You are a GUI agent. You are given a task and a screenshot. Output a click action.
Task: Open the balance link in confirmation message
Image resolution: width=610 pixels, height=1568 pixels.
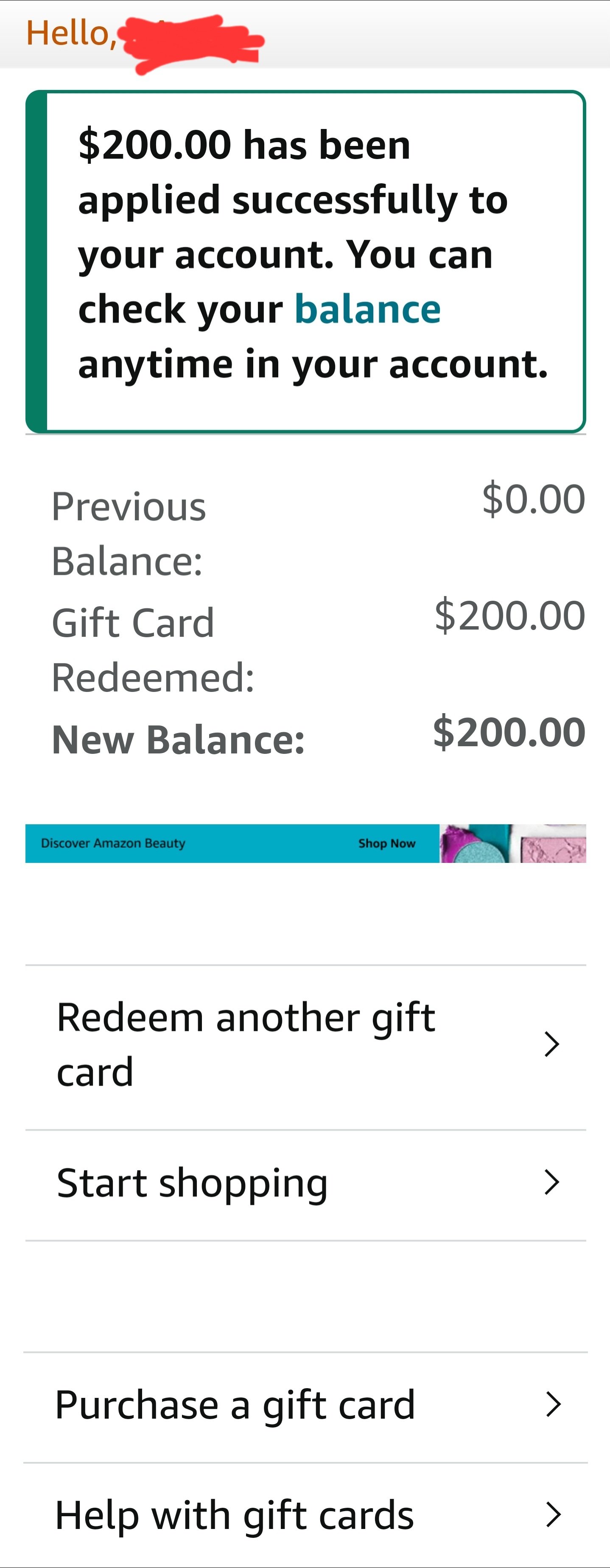click(x=367, y=309)
